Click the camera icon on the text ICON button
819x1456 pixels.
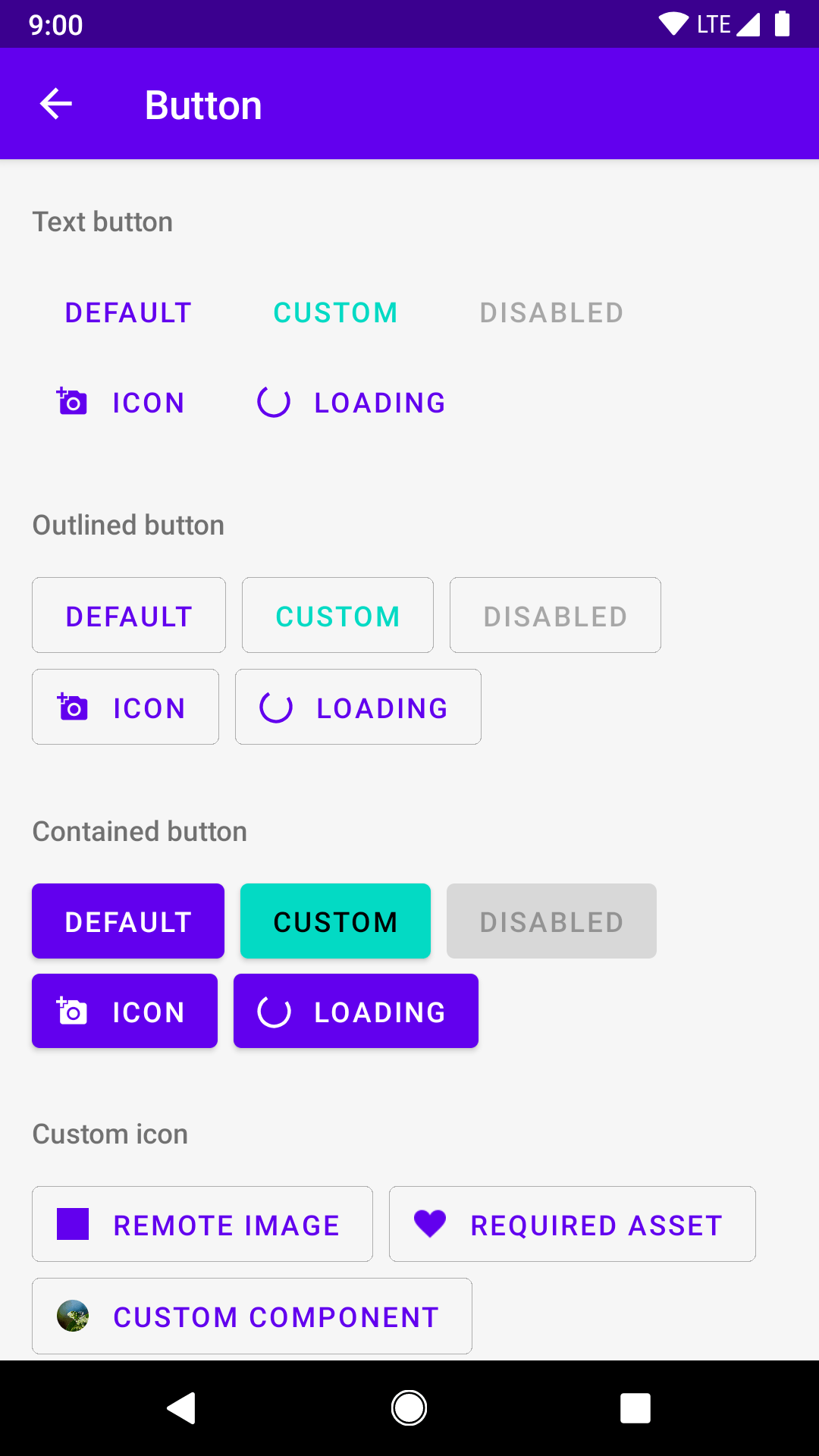[x=71, y=403]
